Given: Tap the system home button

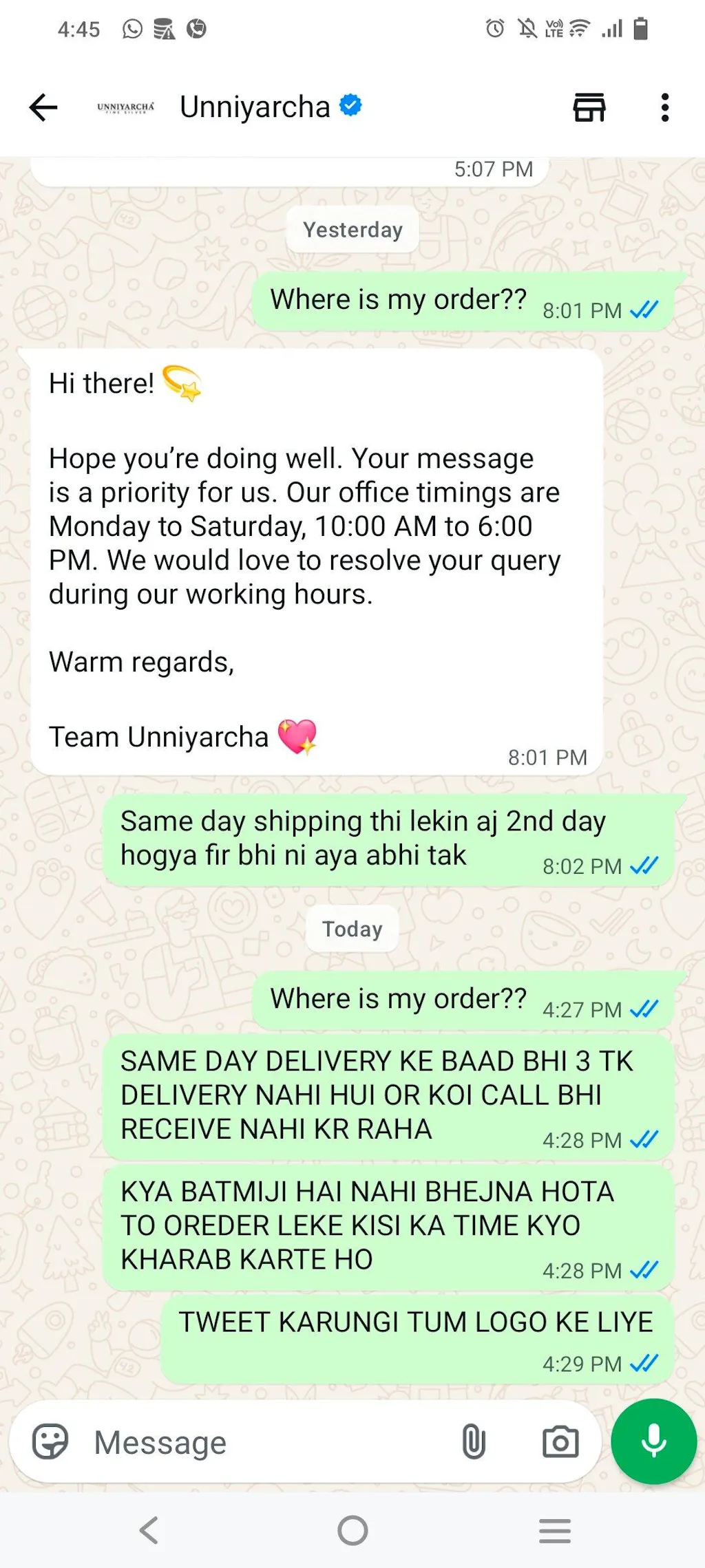Looking at the screenshot, I should click(x=352, y=1531).
